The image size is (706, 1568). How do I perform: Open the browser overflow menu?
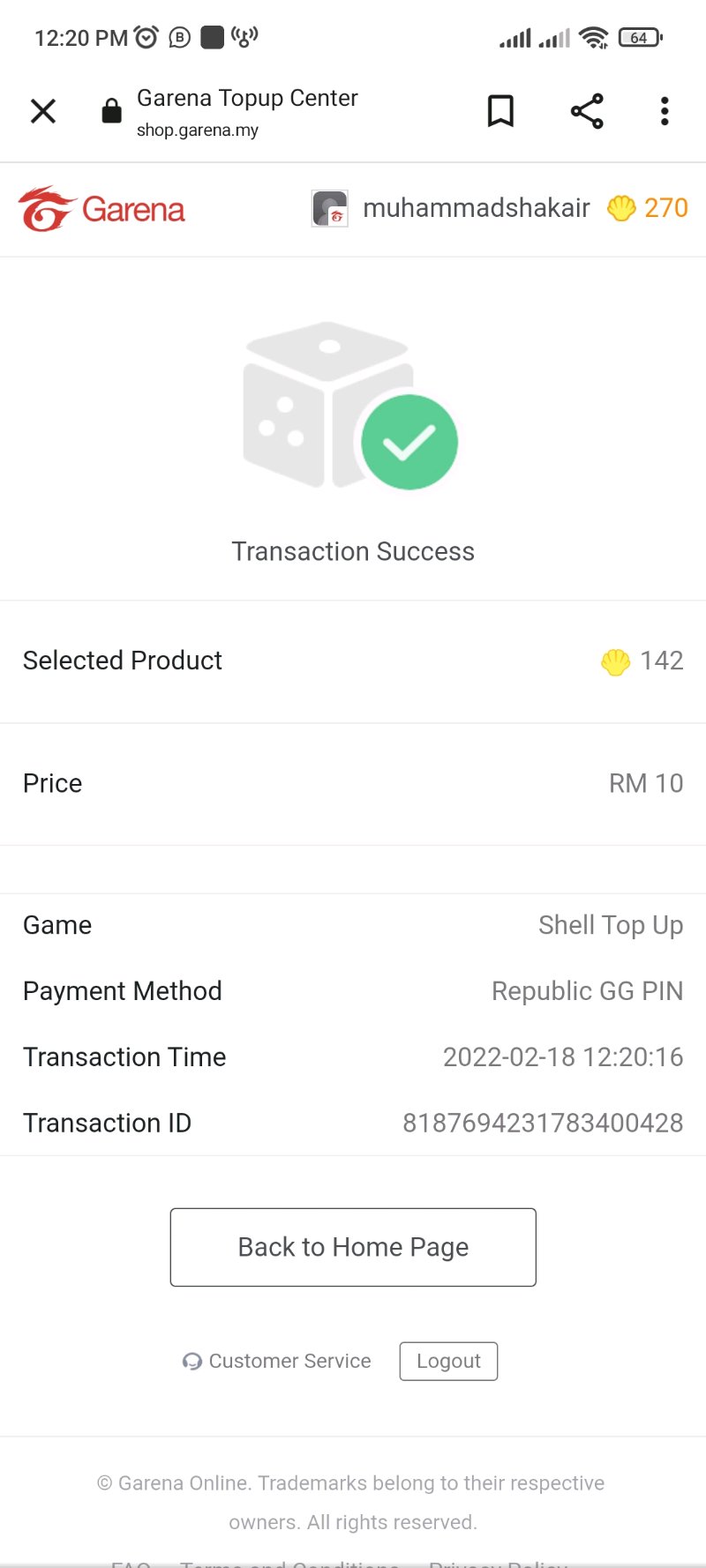[x=665, y=111]
